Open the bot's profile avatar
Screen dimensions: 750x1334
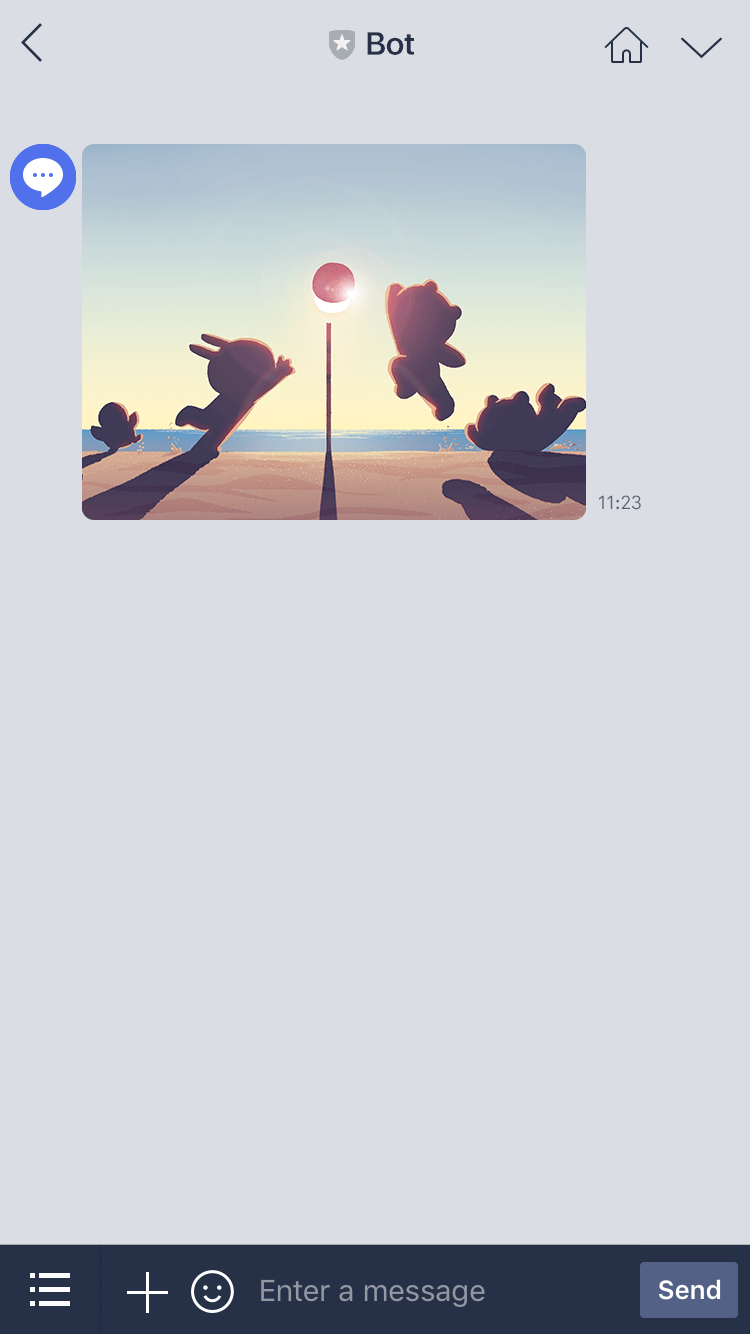point(43,177)
